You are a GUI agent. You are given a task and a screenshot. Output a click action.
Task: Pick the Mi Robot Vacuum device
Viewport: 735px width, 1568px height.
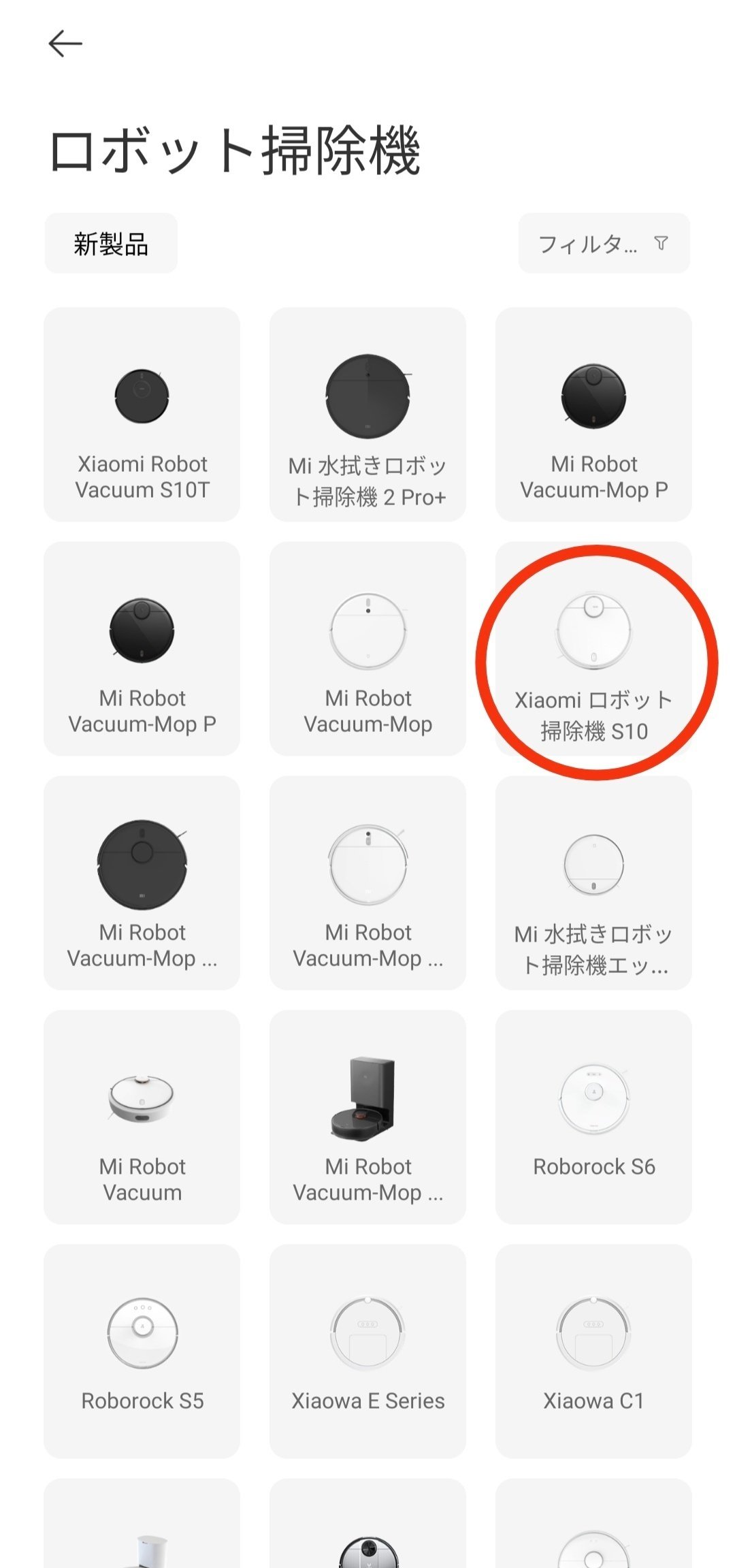pos(142,1117)
